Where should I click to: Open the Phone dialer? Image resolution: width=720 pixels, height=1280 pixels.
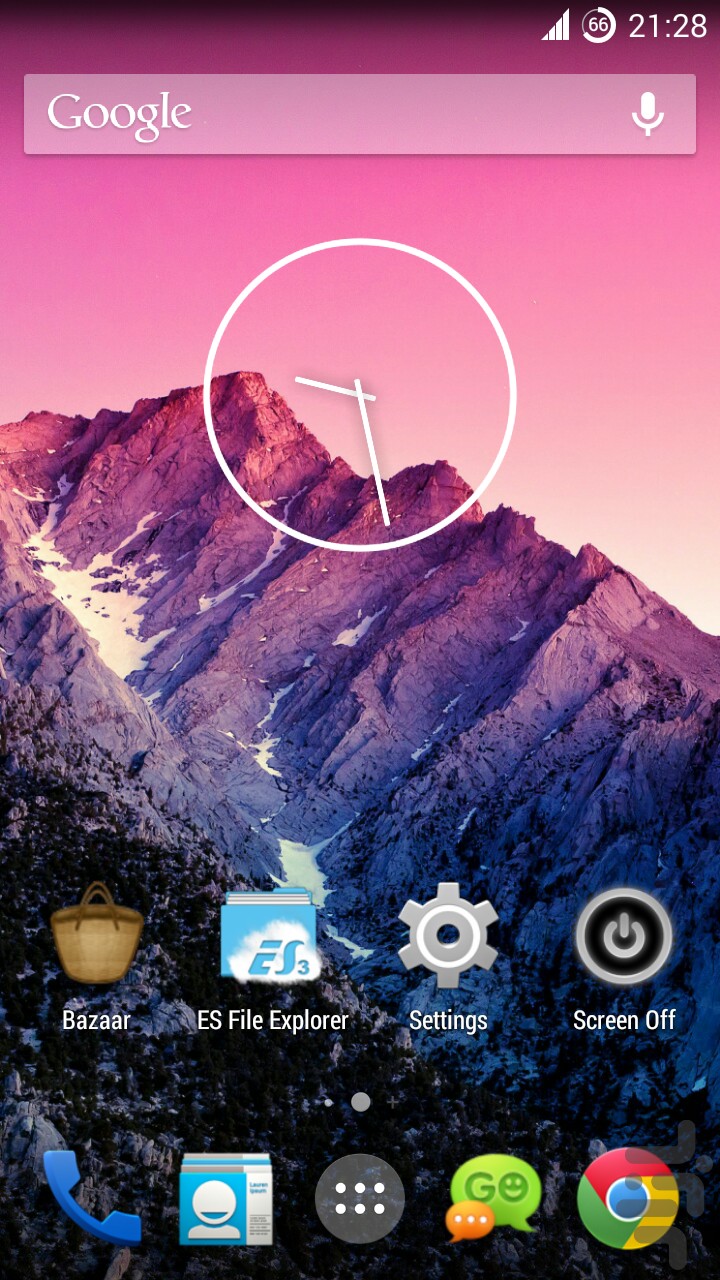[90, 1198]
